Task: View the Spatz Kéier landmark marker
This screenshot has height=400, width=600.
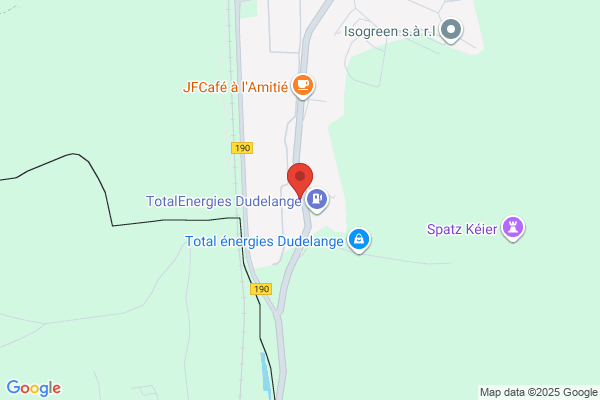Action: point(513,228)
